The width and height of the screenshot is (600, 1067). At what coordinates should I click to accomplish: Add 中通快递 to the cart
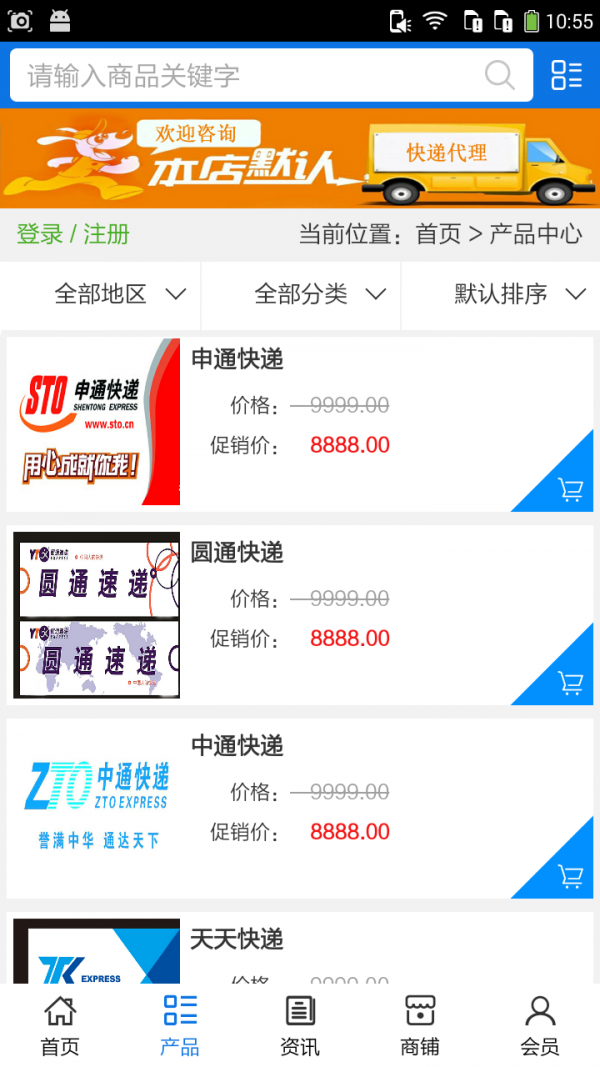pyautogui.click(x=570, y=877)
